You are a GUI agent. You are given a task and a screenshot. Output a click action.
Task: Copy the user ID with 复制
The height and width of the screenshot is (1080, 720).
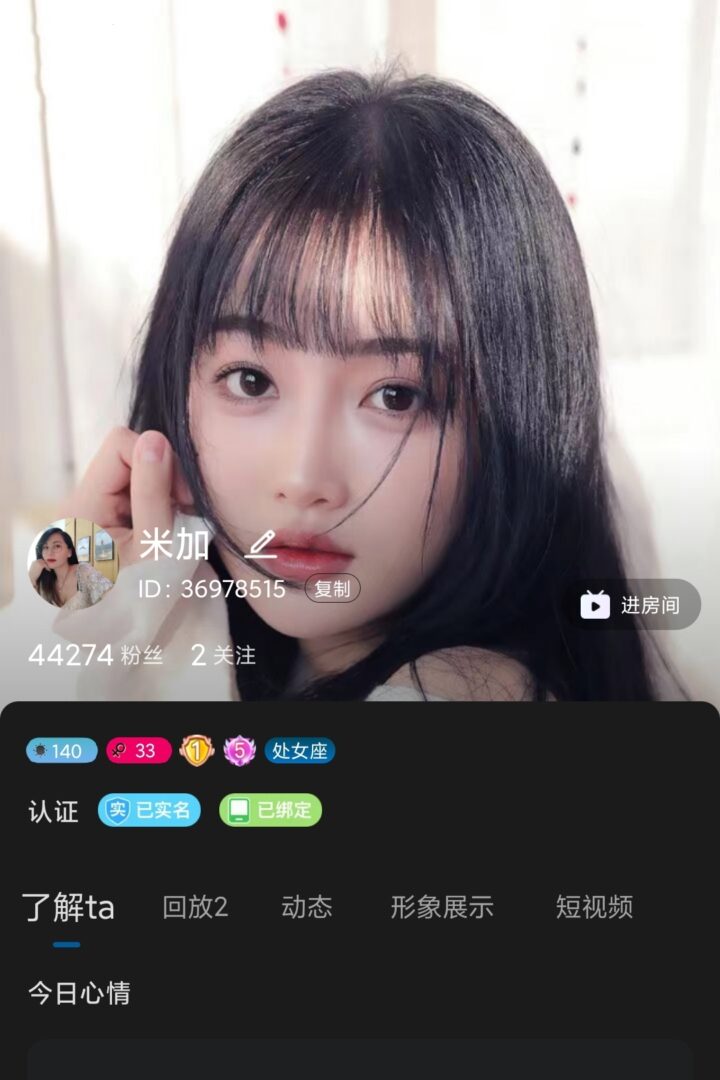pyautogui.click(x=332, y=589)
